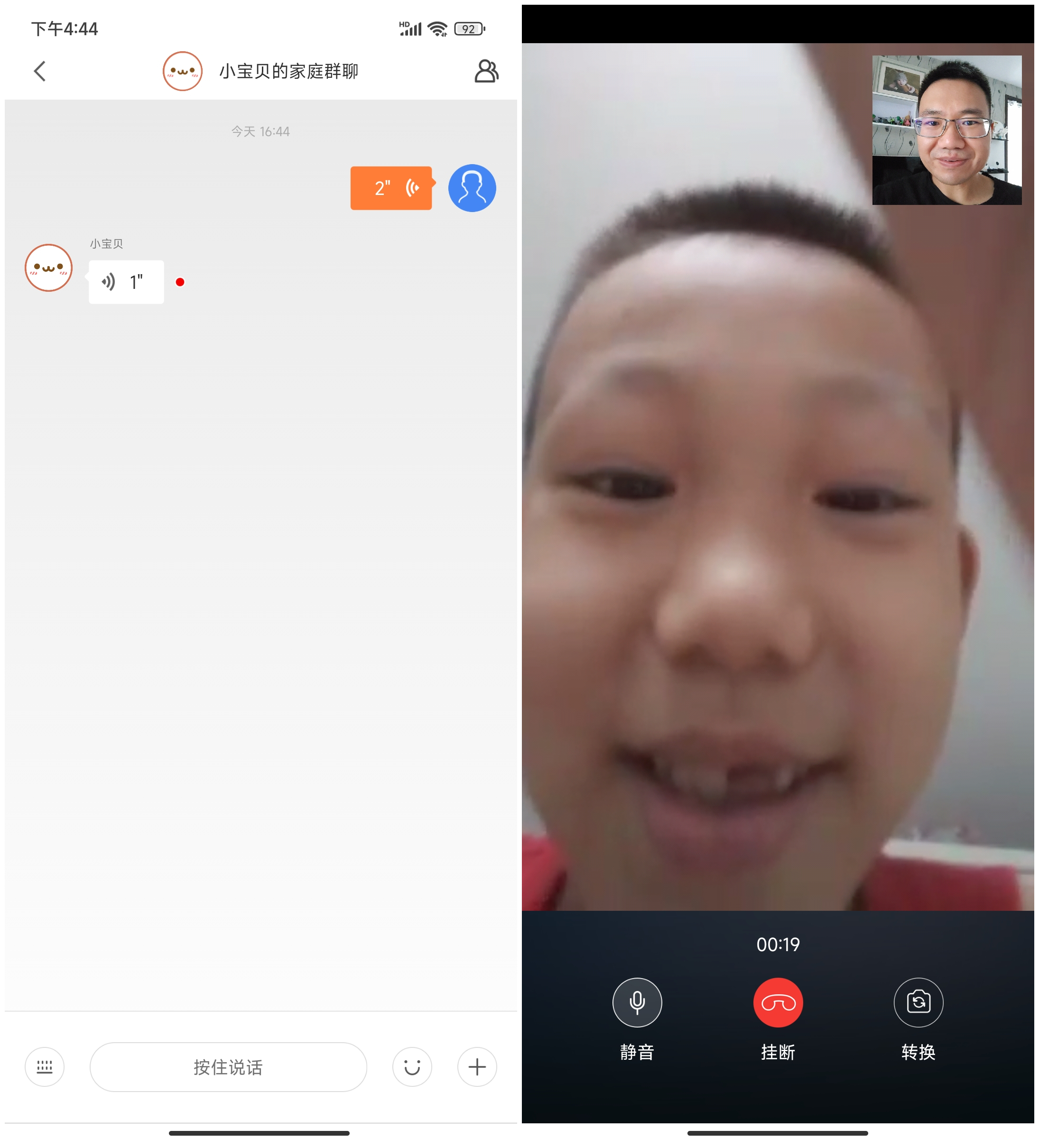Viewport: 1039px width, 1148px height.
Task: Open the group members icon
Action: [486, 71]
